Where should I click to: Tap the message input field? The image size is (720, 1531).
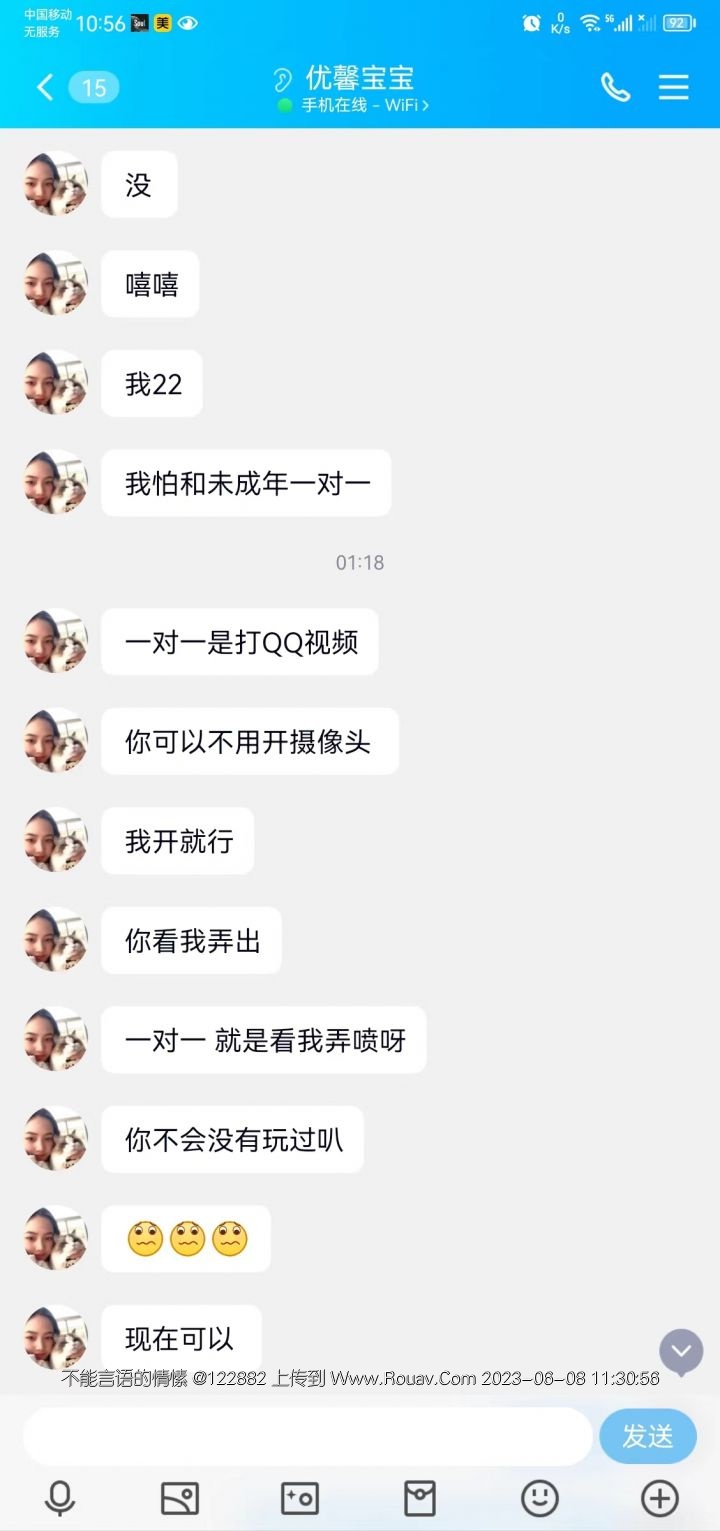pos(307,1436)
